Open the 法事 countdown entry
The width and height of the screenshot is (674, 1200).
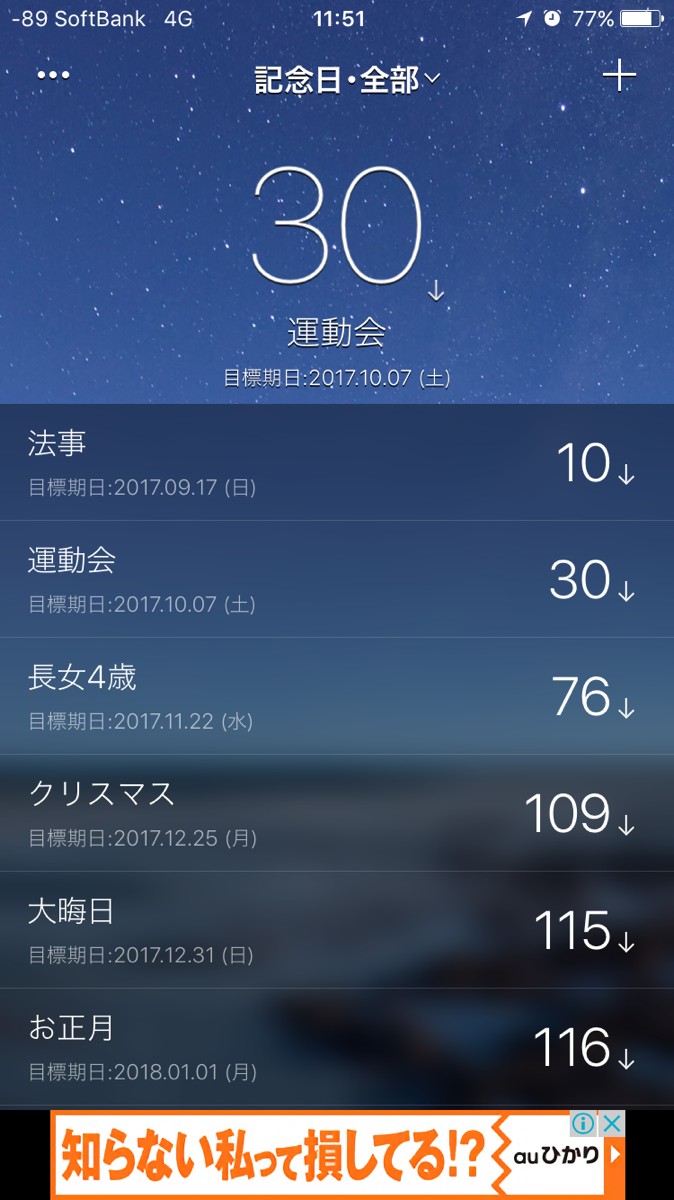tap(337, 462)
